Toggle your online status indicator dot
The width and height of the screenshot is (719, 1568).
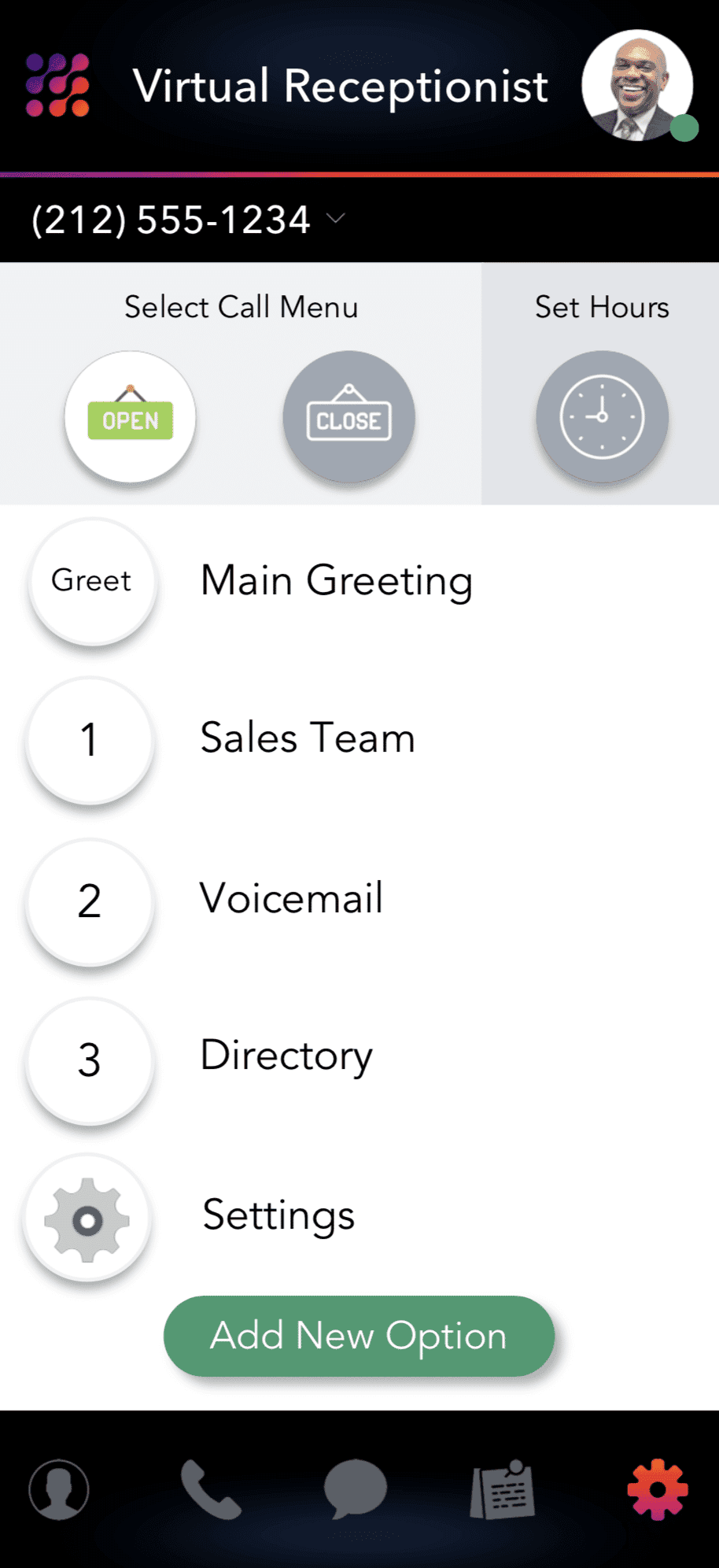click(684, 126)
